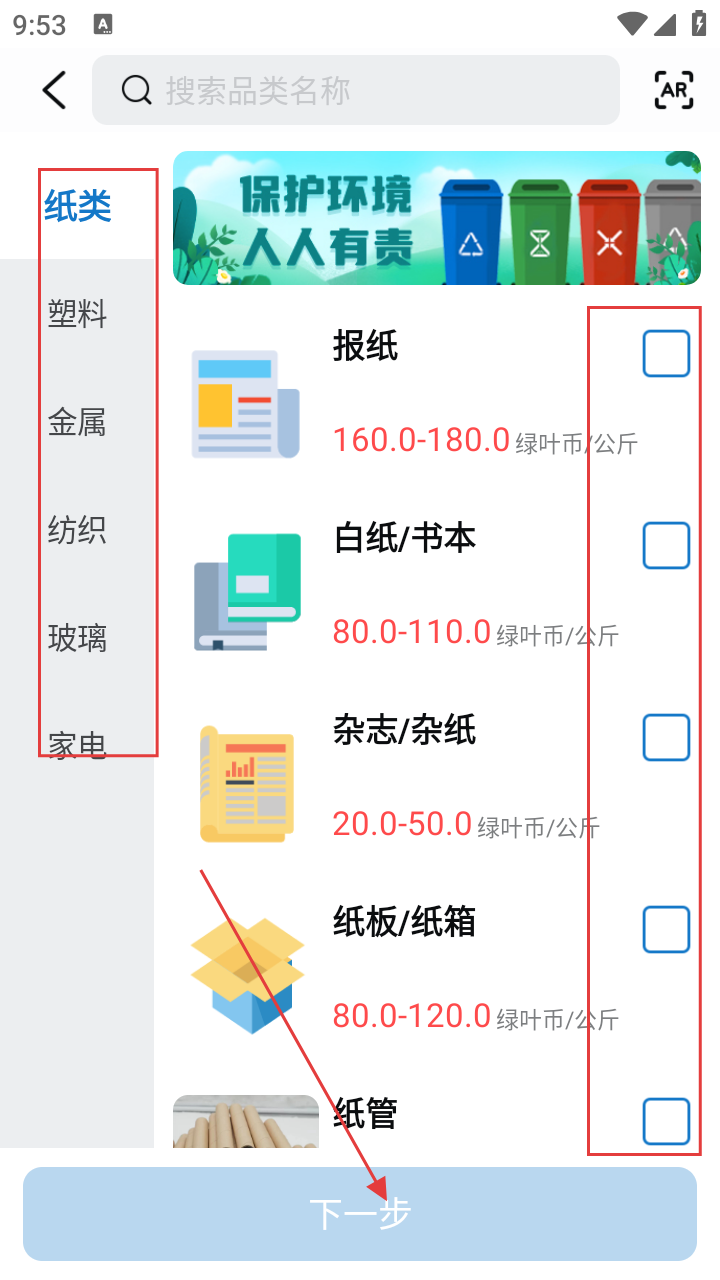Image resolution: width=720 pixels, height=1280 pixels.
Task: Mark the 纸板/纸箱 checkbox
Action: coord(666,929)
